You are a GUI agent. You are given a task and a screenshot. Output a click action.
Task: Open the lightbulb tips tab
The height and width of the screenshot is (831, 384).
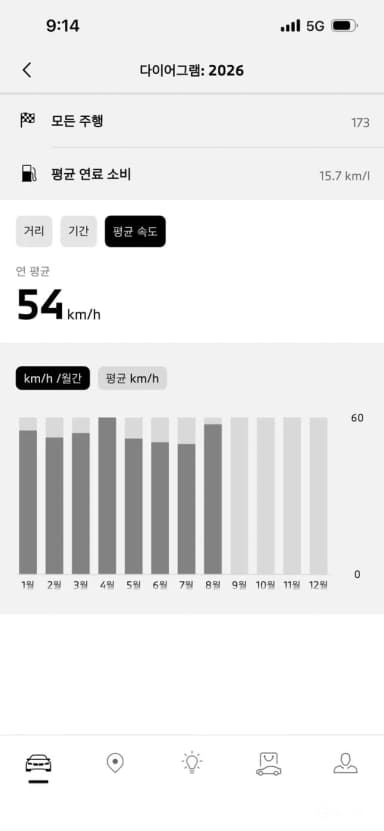pos(192,763)
